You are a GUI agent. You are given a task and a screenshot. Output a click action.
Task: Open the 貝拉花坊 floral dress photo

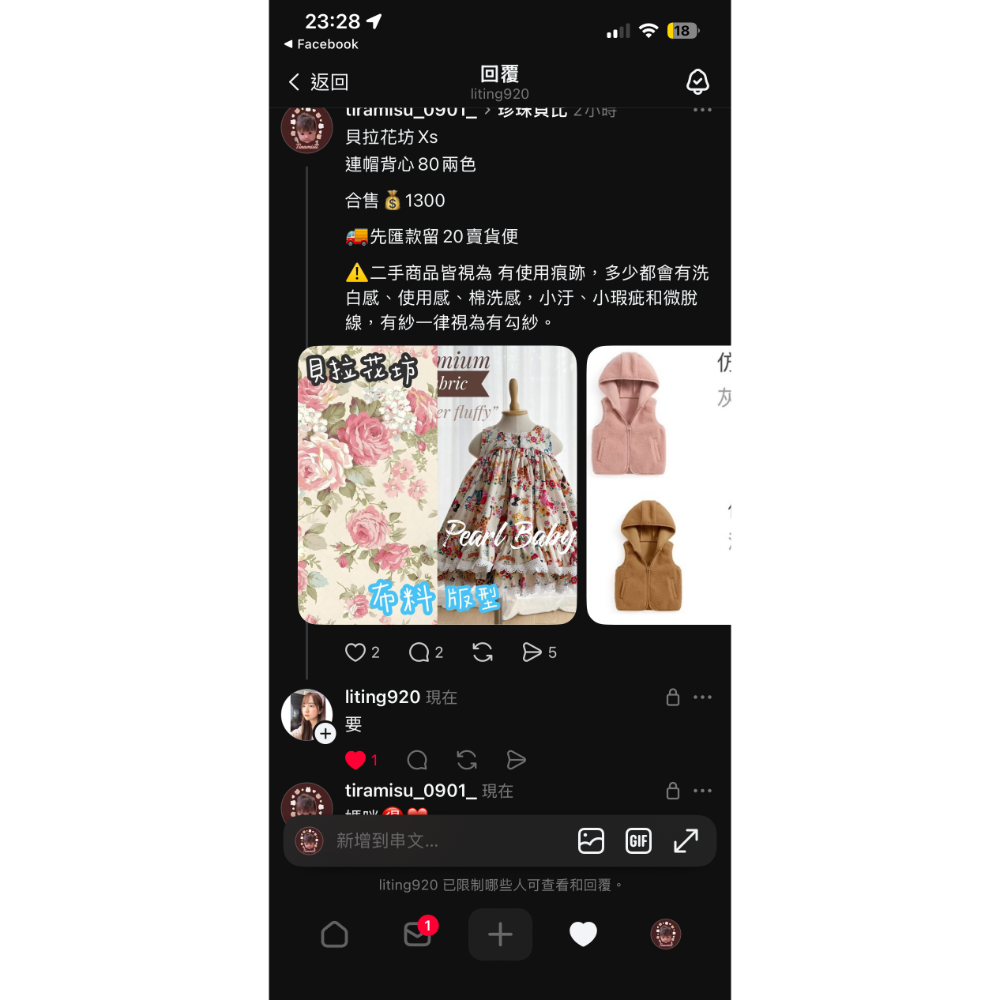[437, 485]
